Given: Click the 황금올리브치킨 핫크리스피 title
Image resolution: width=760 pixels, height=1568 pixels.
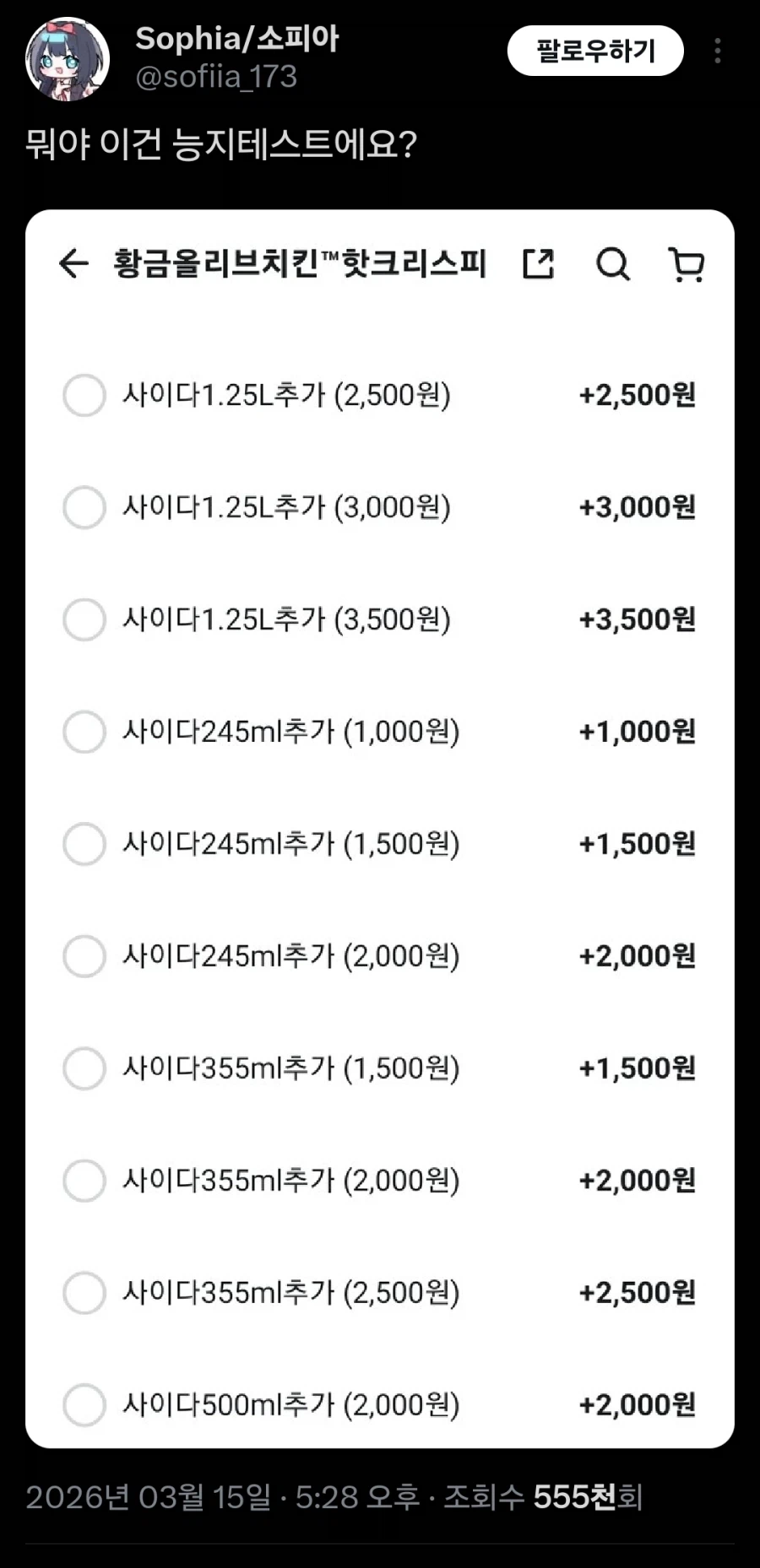Looking at the screenshot, I should click(x=297, y=264).
